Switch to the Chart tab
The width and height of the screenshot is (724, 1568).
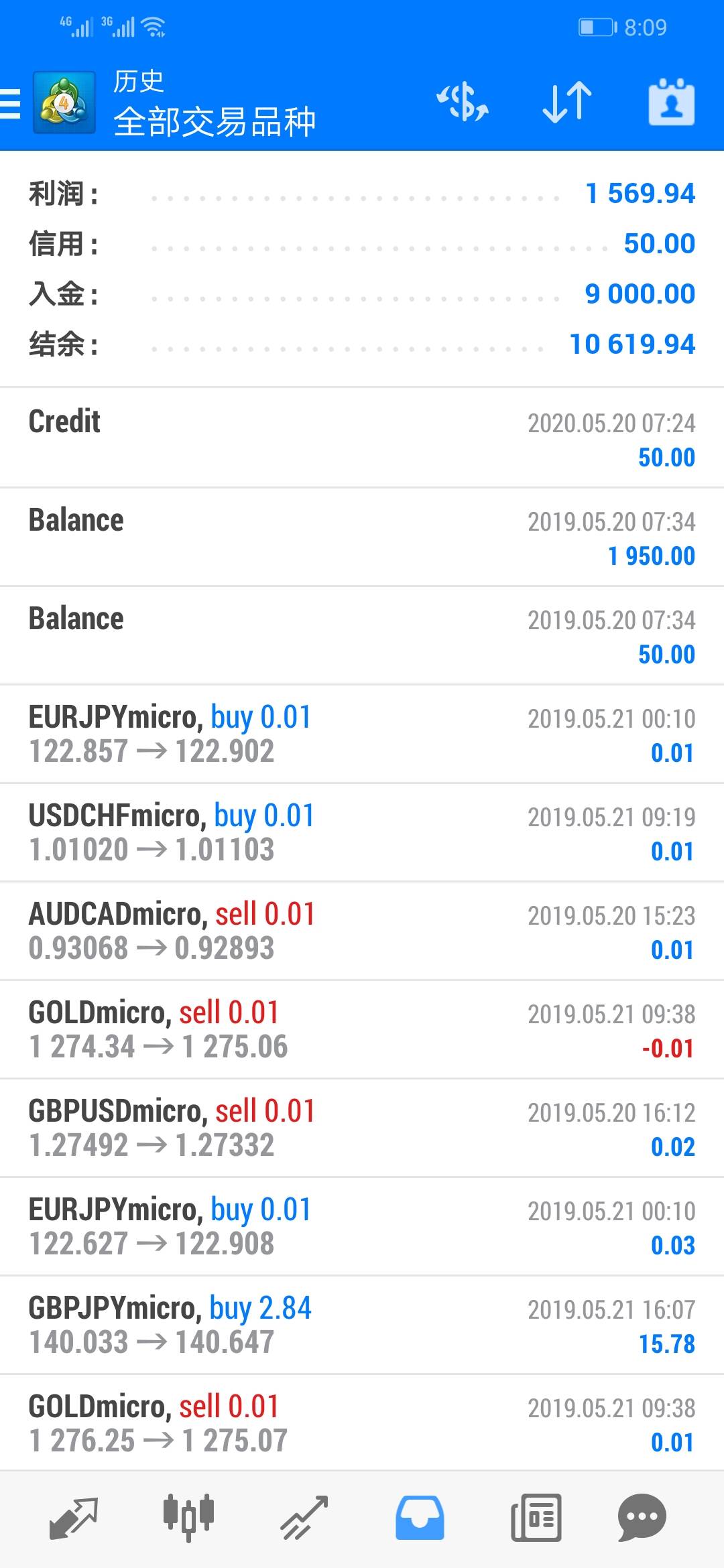pos(188,1518)
